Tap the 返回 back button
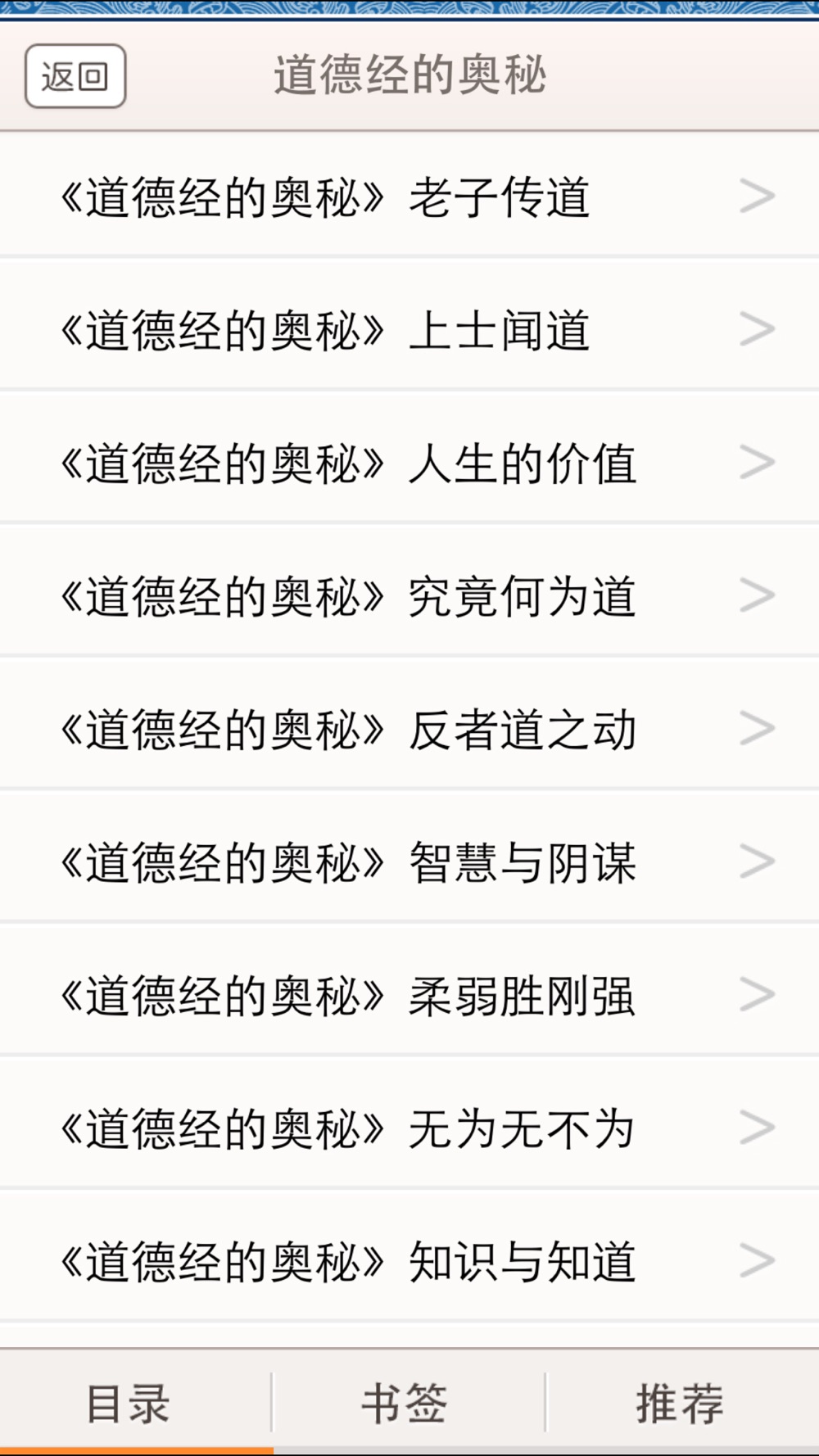The height and width of the screenshot is (1456, 819). click(x=75, y=76)
